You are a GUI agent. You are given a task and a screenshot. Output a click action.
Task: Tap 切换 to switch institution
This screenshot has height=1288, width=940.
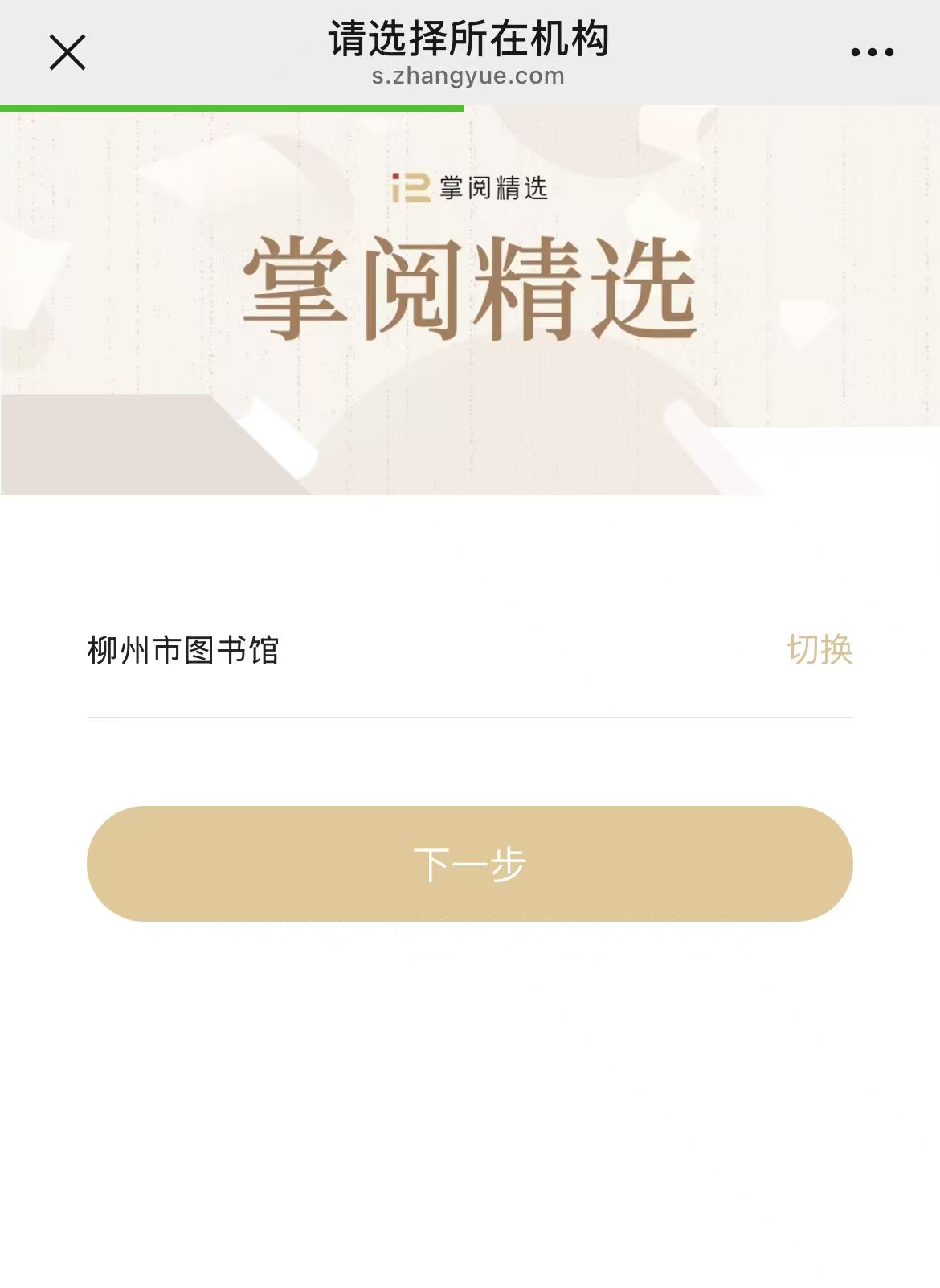(x=819, y=650)
